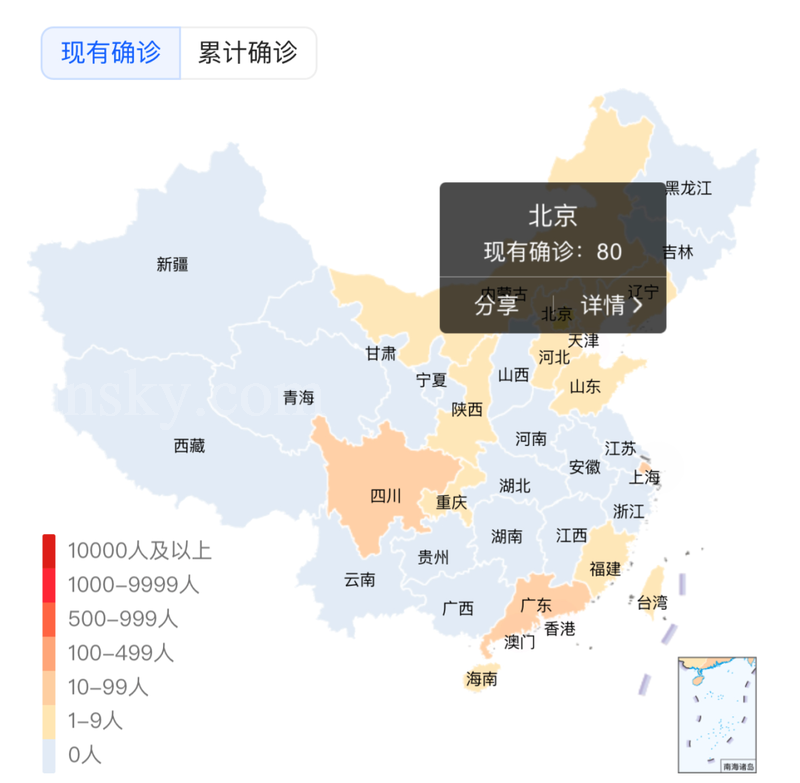Show data for 福建 province
This screenshot has height=783, width=800.
click(x=604, y=568)
